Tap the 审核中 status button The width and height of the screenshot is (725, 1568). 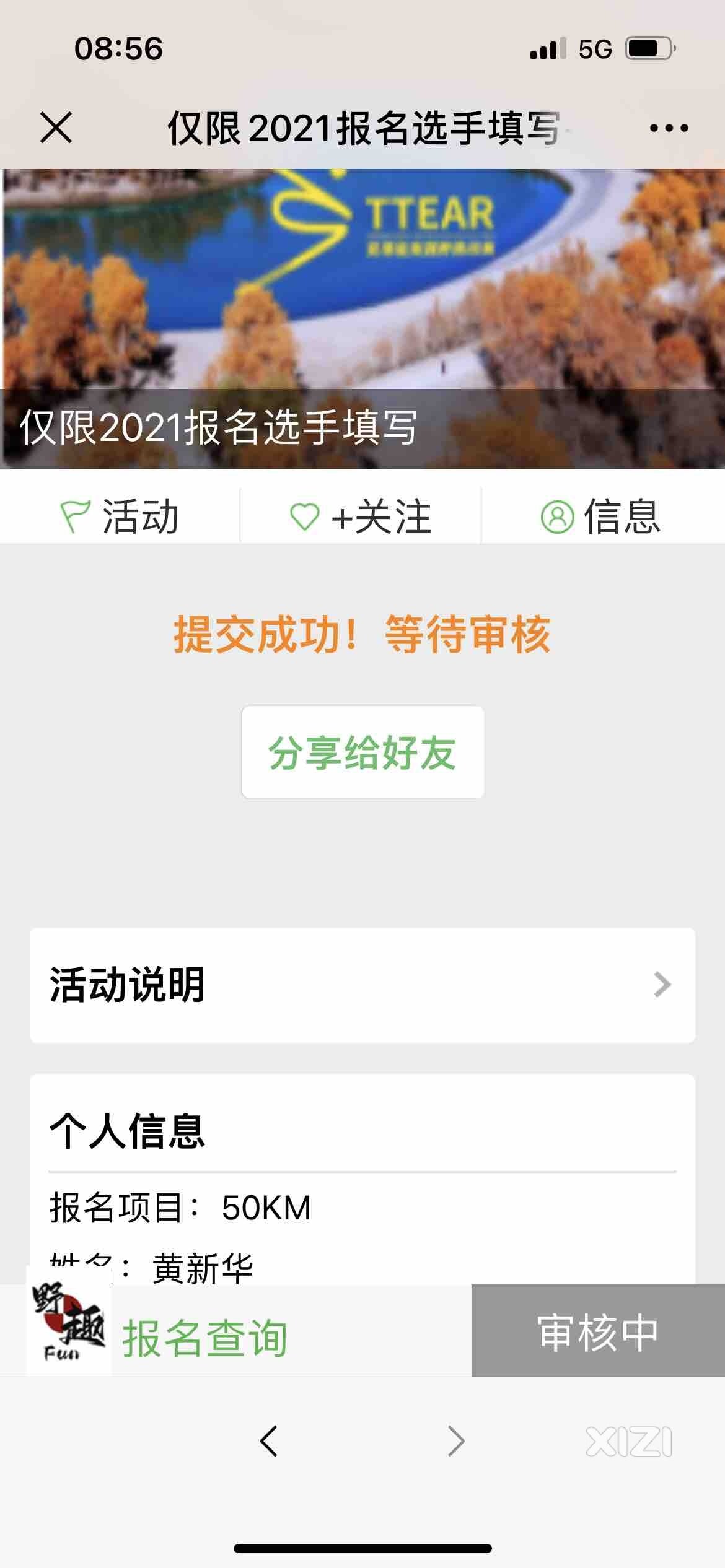pos(597,1331)
